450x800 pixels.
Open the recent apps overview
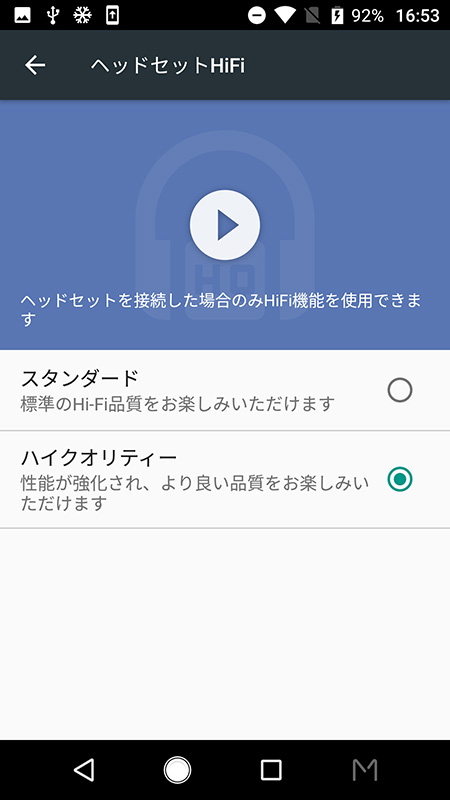coord(271,770)
